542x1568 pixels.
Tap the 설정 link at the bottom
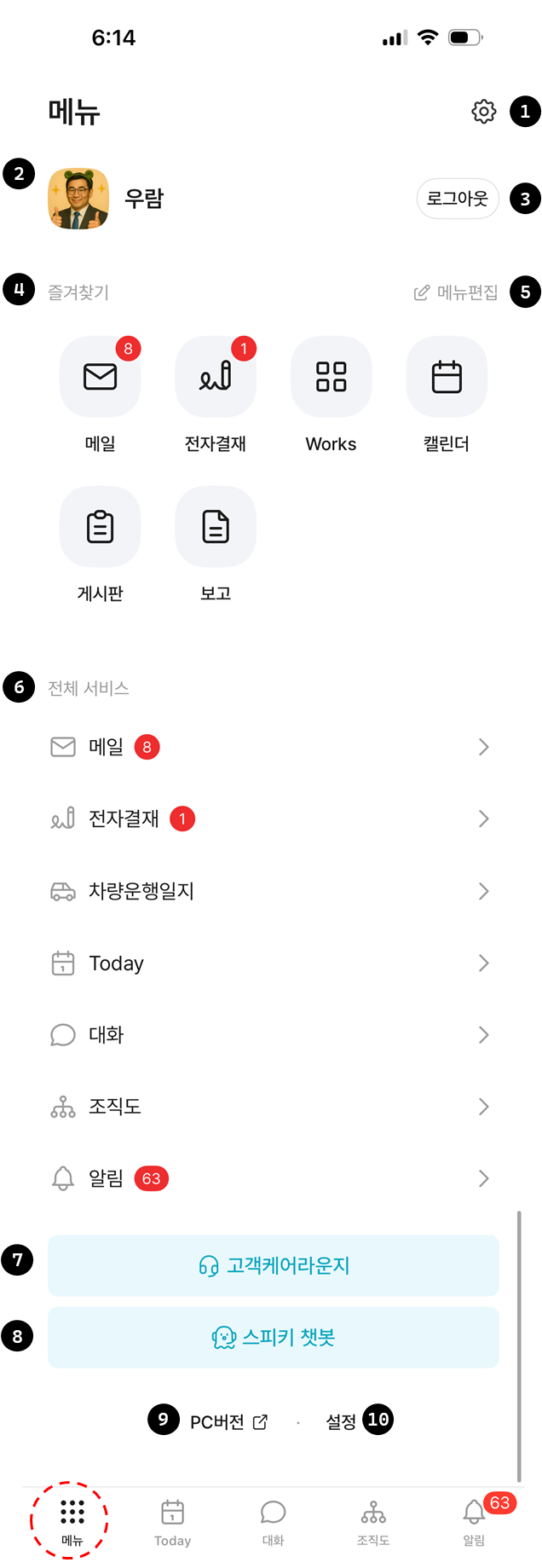pyautogui.click(x=341, y=1422)
